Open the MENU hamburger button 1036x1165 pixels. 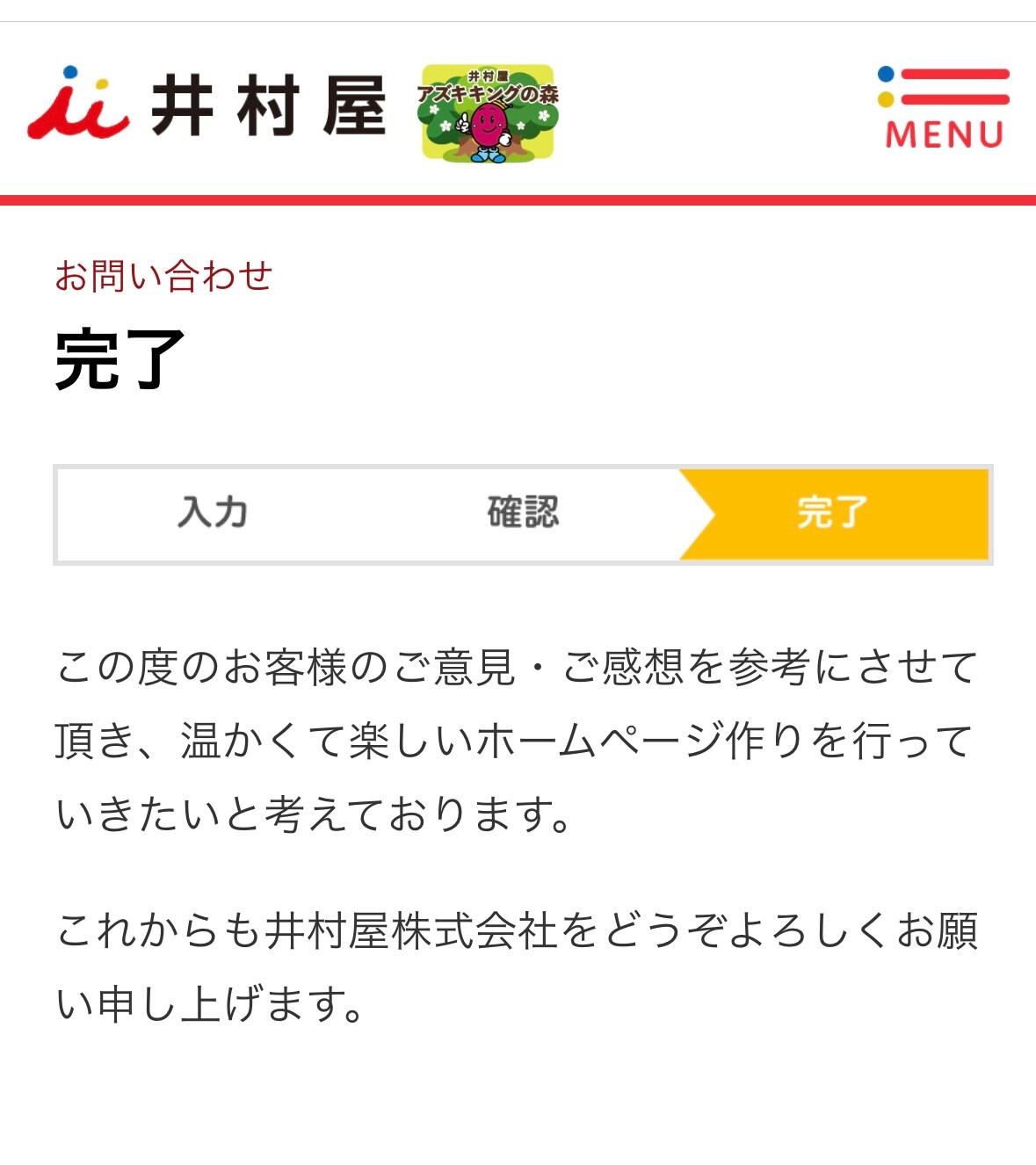click(x=943, y=107)
